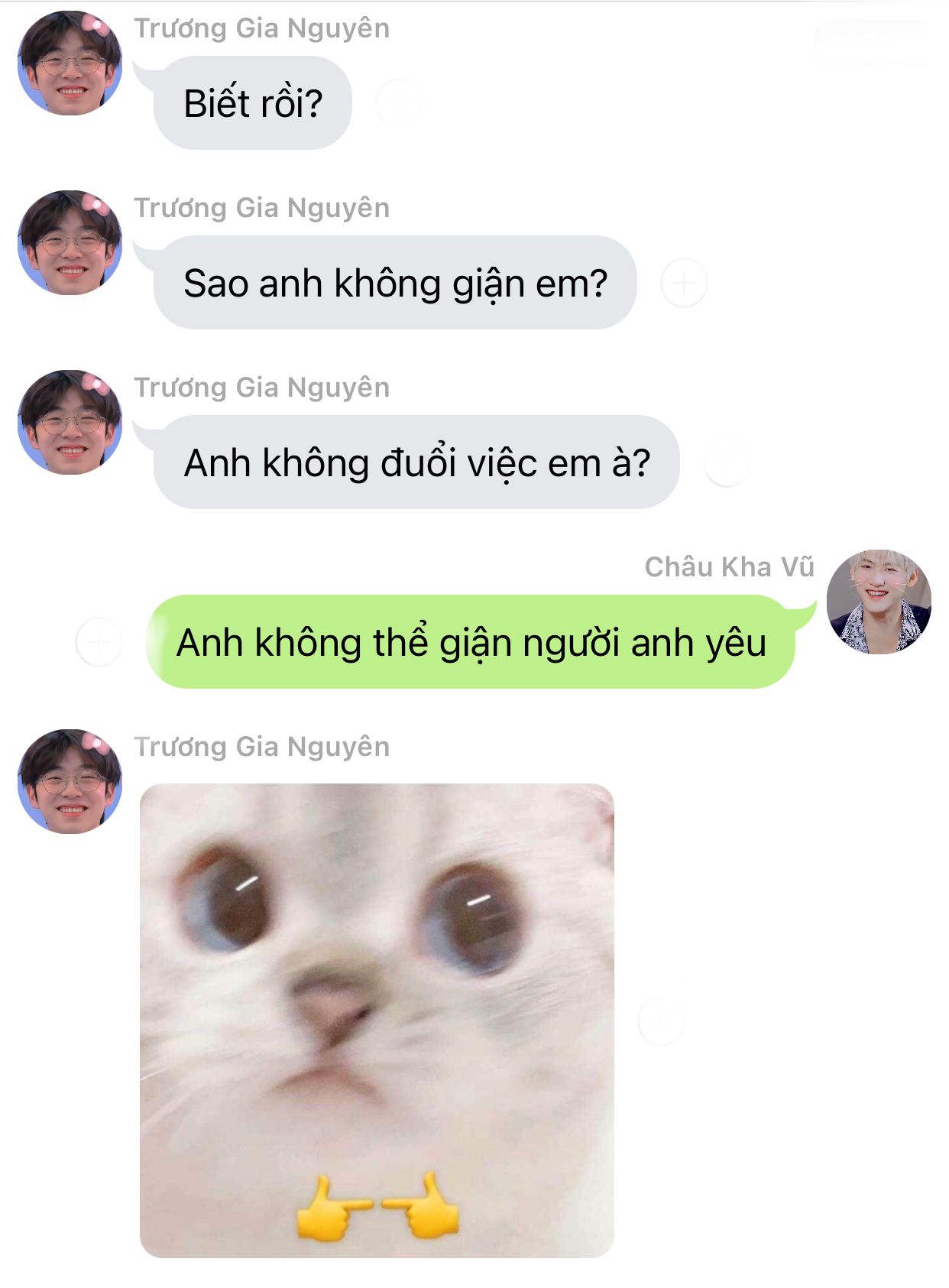Tap the plus icon beside "Sao anh không giận em?"

click(x=684, y=284)
